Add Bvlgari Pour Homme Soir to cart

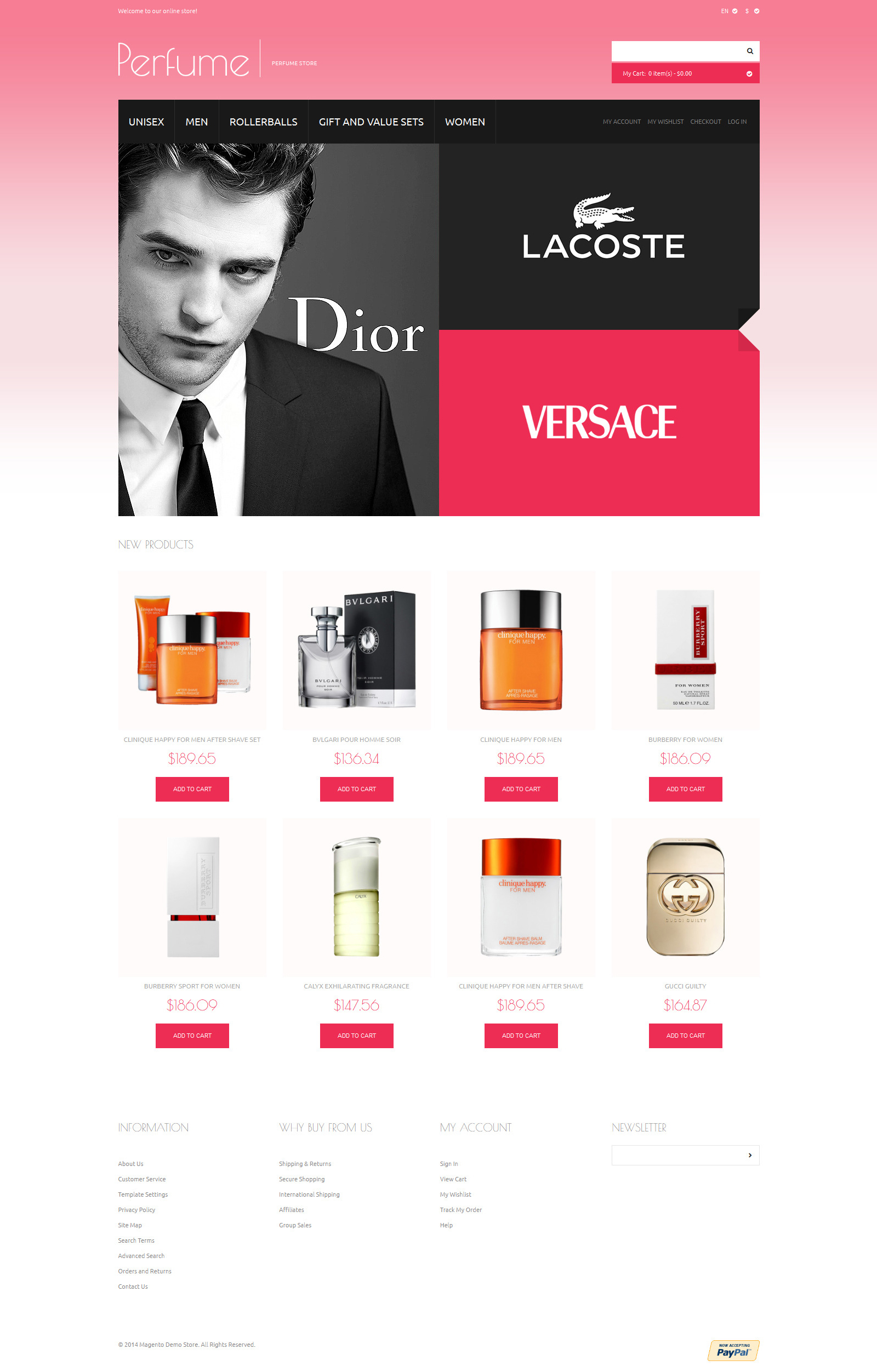click(357, 789)
